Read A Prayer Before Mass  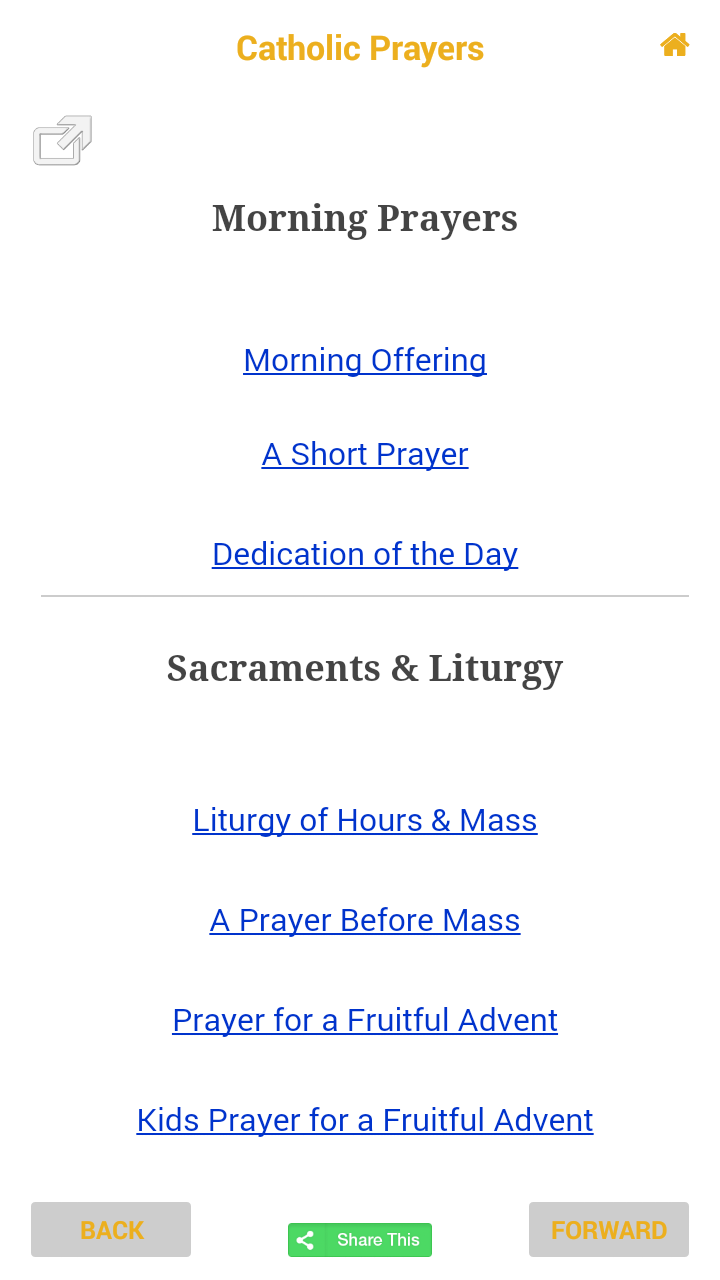coord(364,920)
